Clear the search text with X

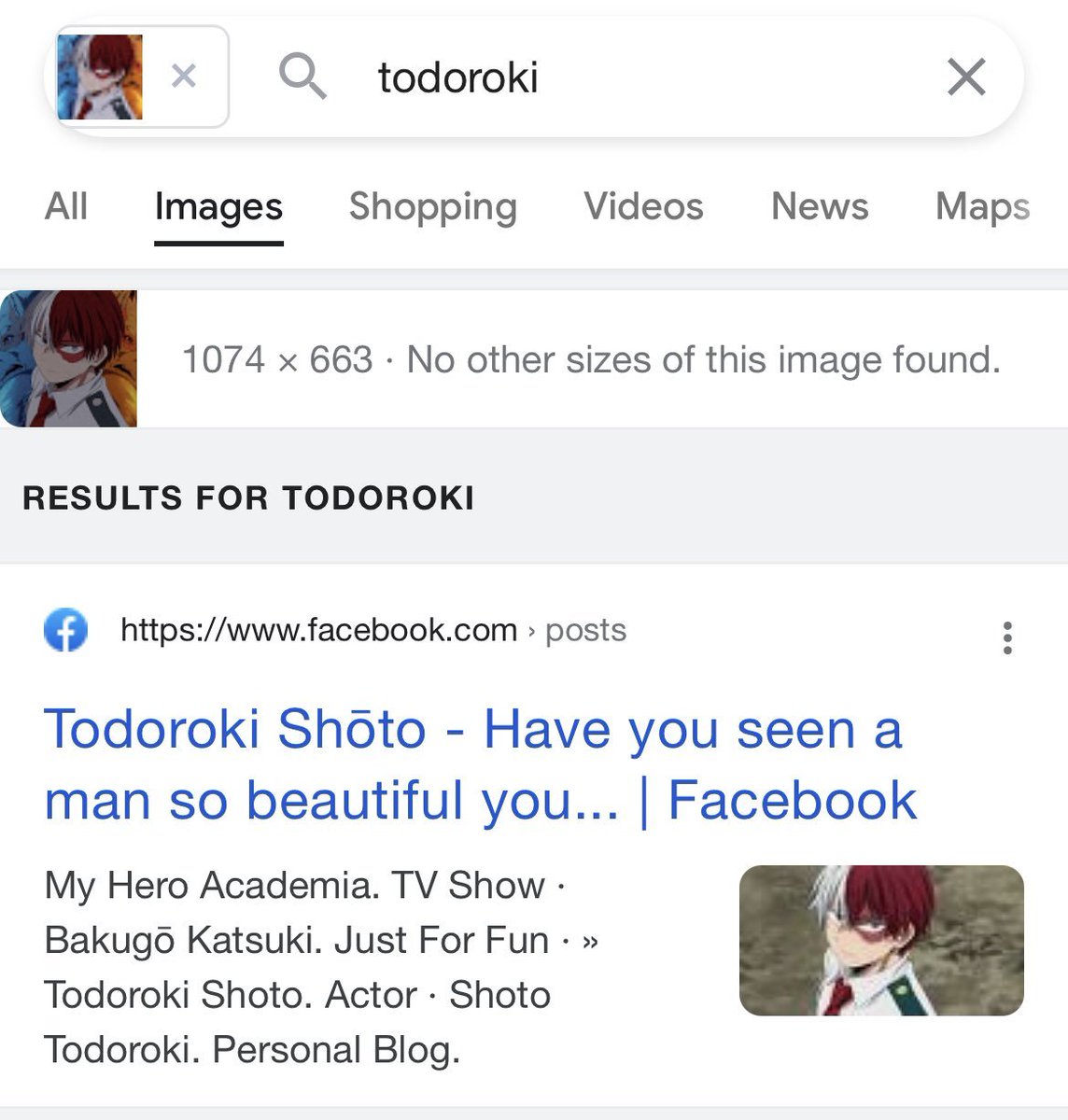(x=966, y=77)
